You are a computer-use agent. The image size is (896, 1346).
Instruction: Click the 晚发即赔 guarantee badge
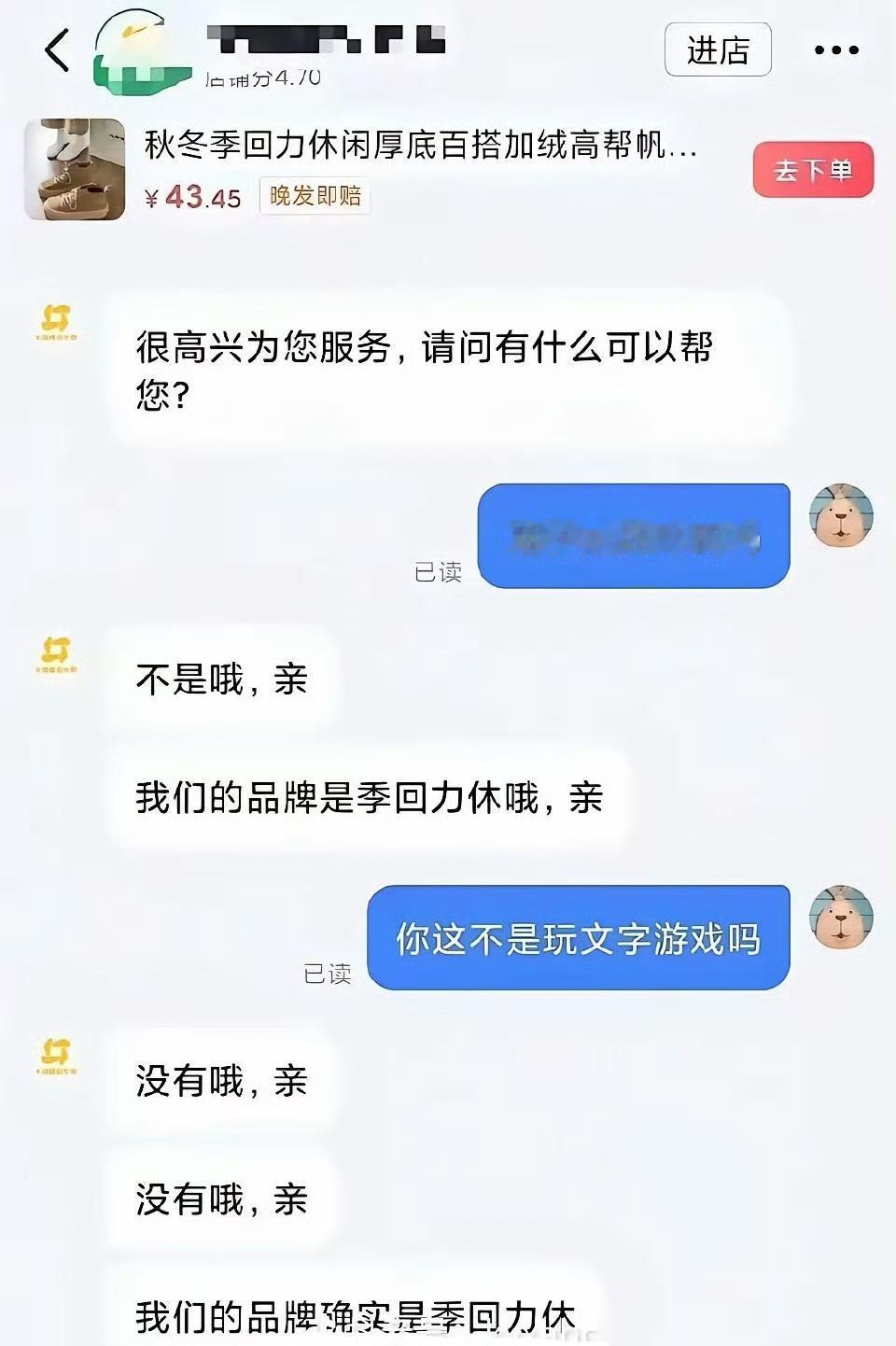314,196
